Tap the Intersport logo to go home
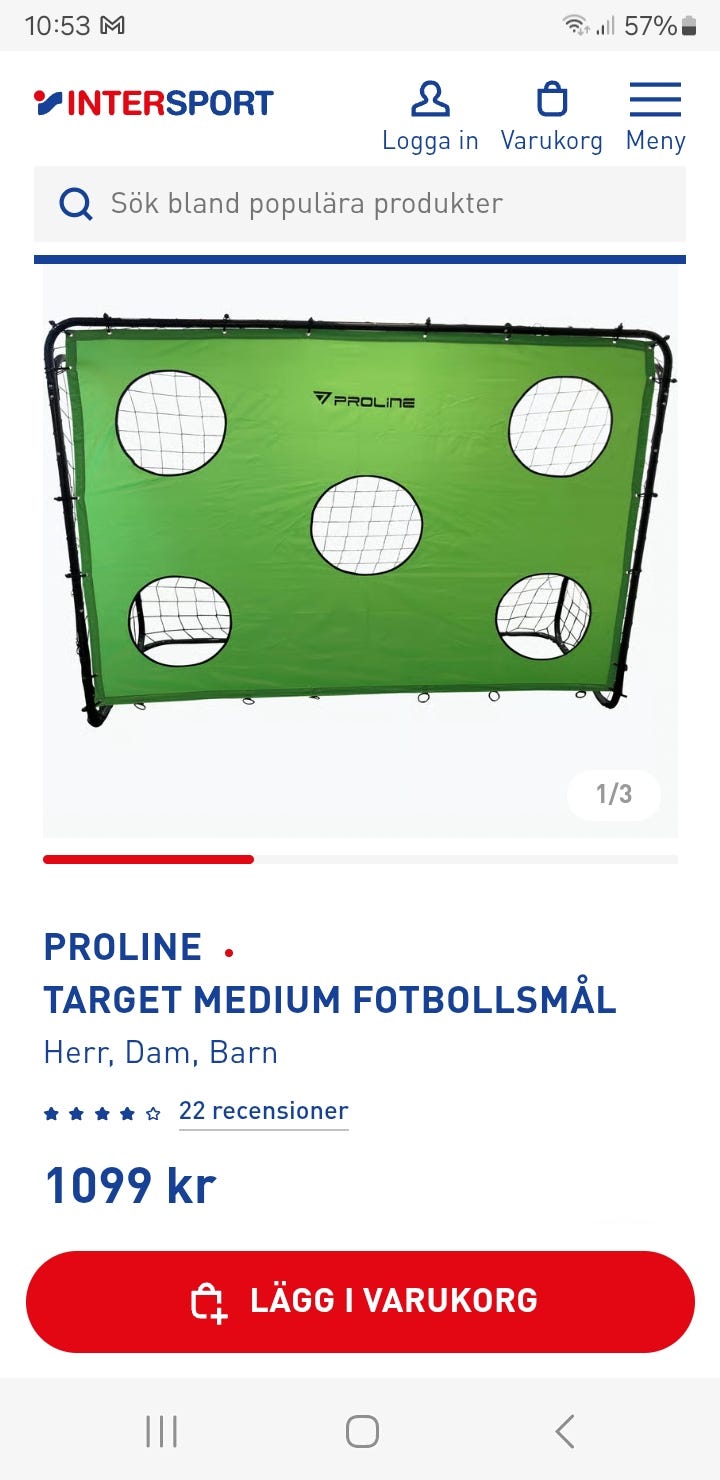The width and height of the screenshot is (720, 1480). click(153, 103)
